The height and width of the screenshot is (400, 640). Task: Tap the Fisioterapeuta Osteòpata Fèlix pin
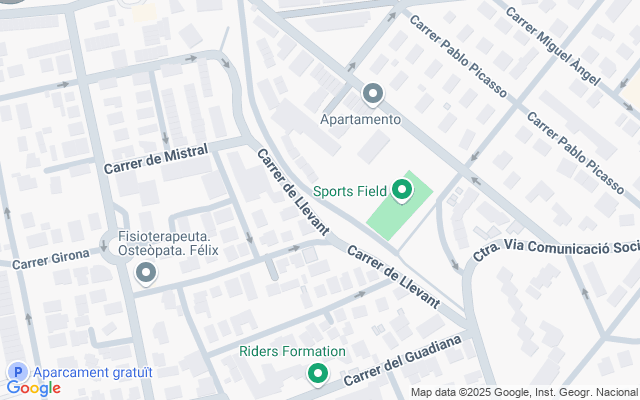(x=147, y=272)
